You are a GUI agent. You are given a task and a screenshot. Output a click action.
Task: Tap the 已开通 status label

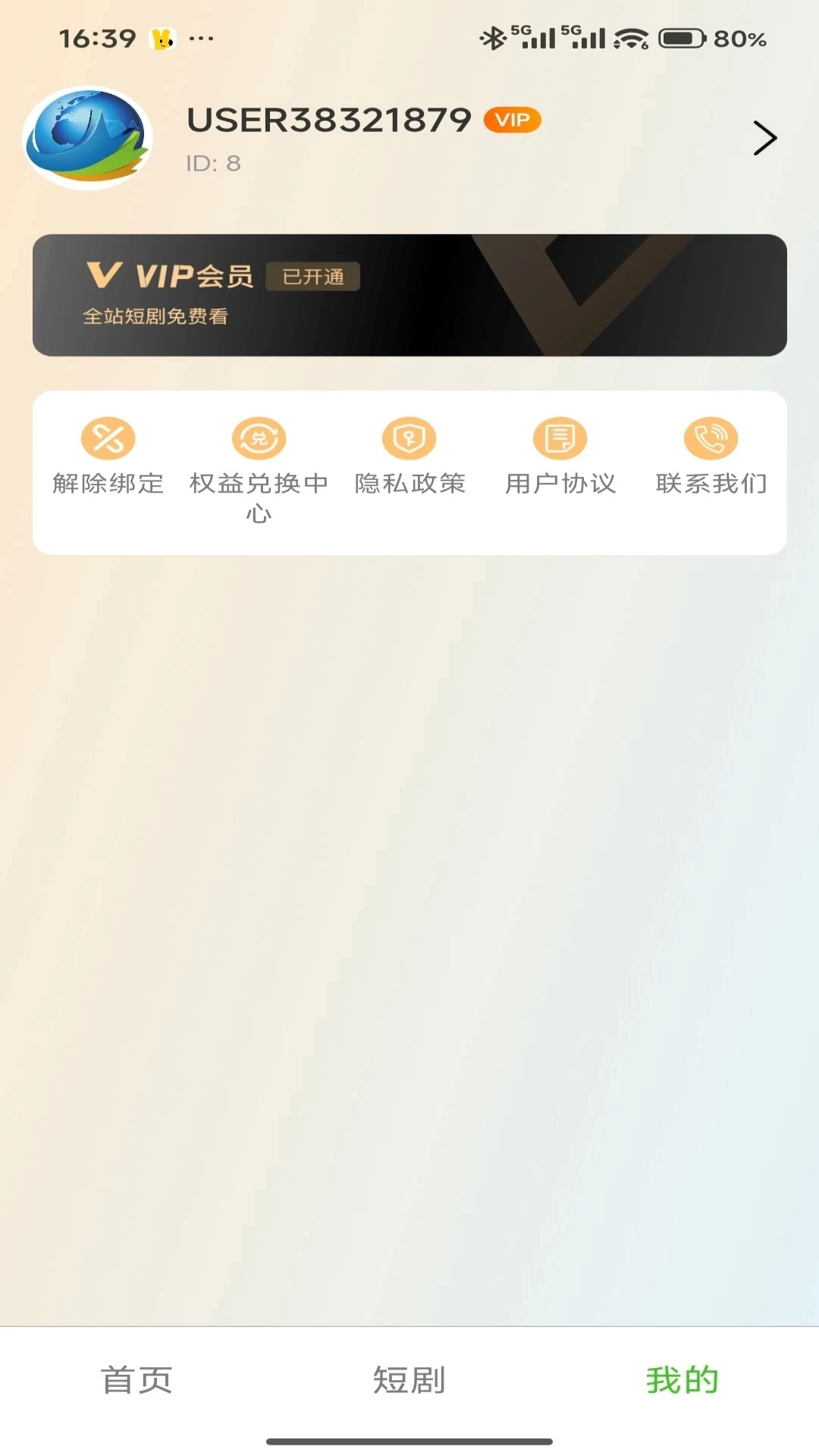(313, 277)
